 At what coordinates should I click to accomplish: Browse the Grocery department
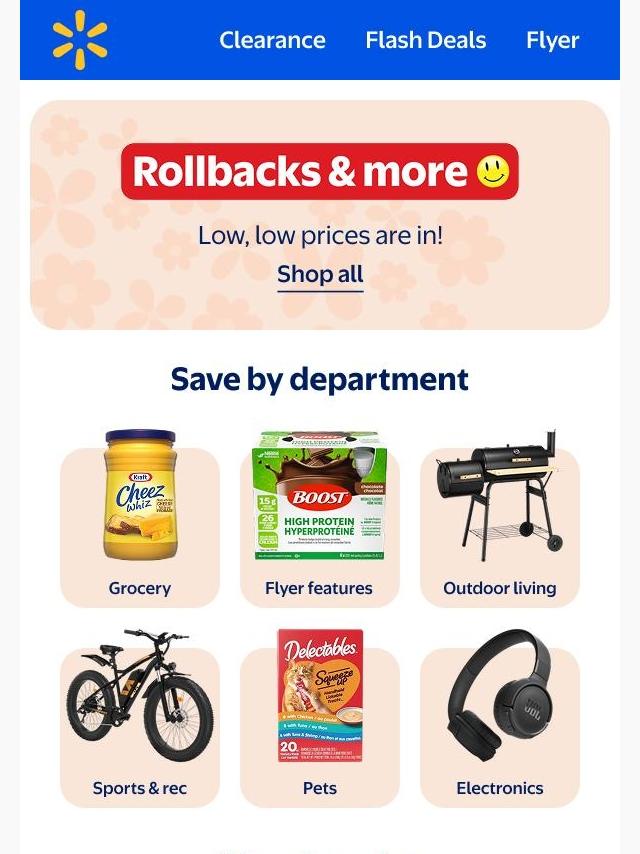pyautogui.click(x=140, y=525)
